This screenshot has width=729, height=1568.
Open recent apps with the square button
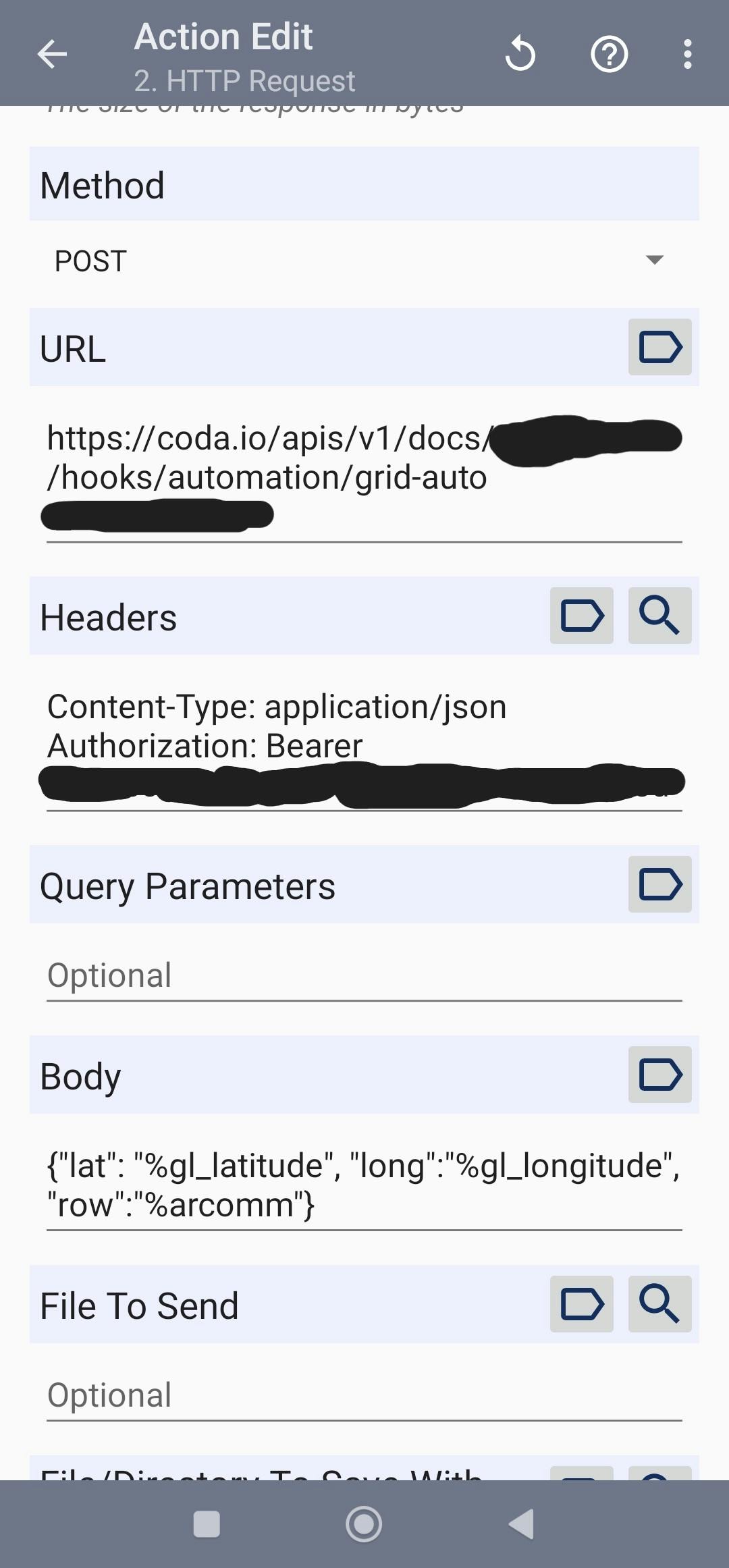(x=207, y=1524)
